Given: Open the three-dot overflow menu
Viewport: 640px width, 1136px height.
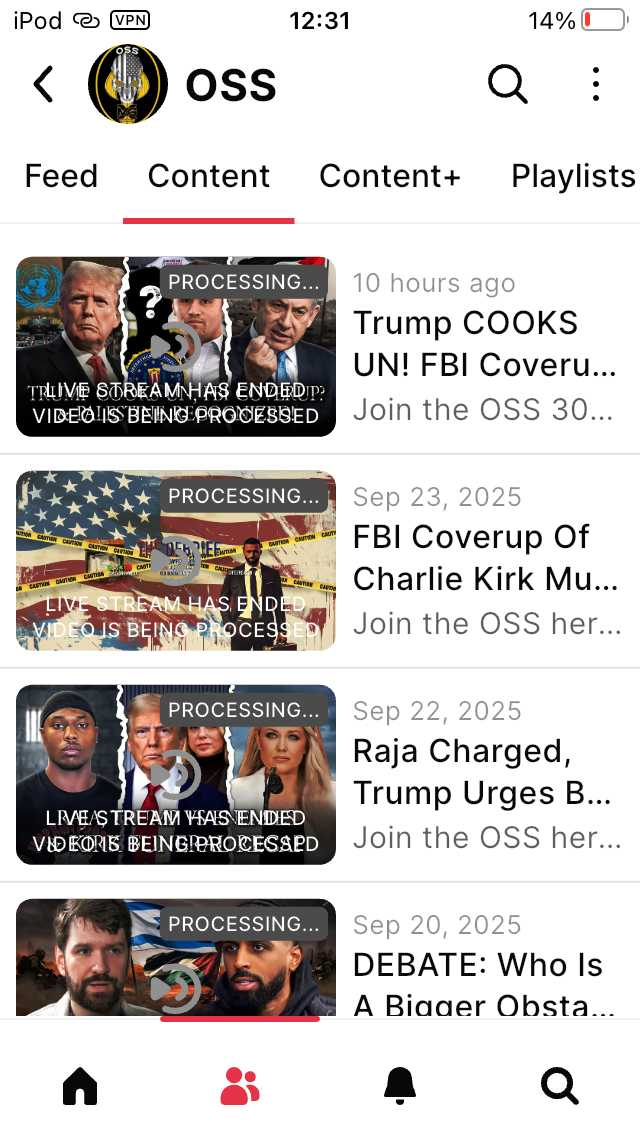Looking at the screenshot, I should (x=595, y=84).
